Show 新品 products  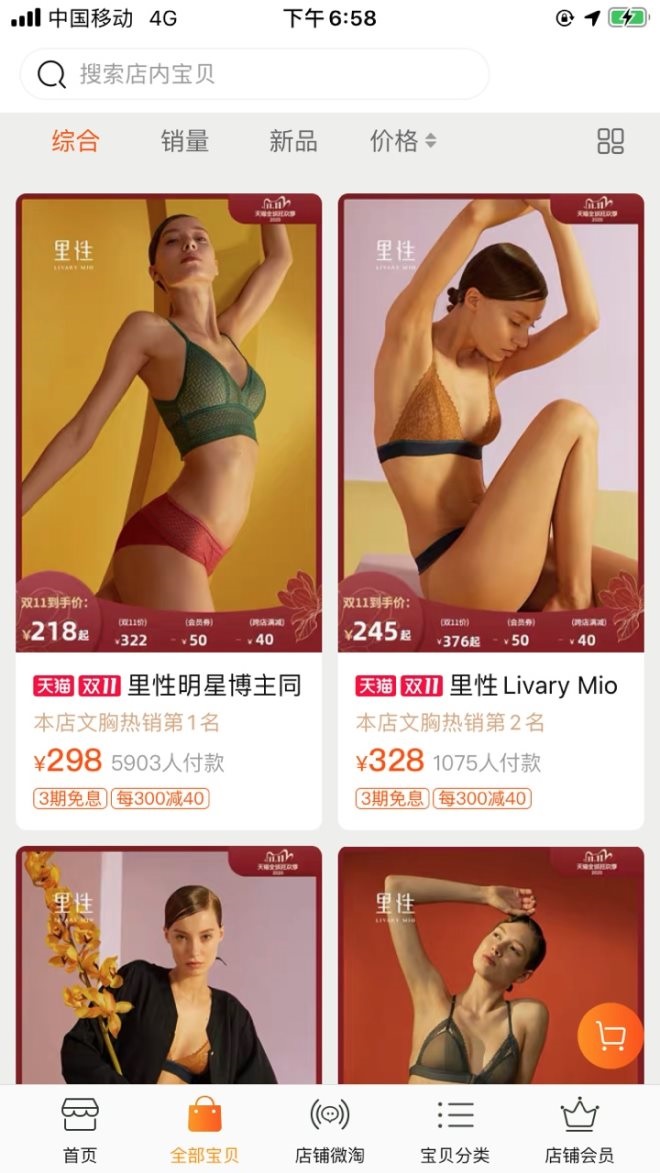tap(293, 141)
